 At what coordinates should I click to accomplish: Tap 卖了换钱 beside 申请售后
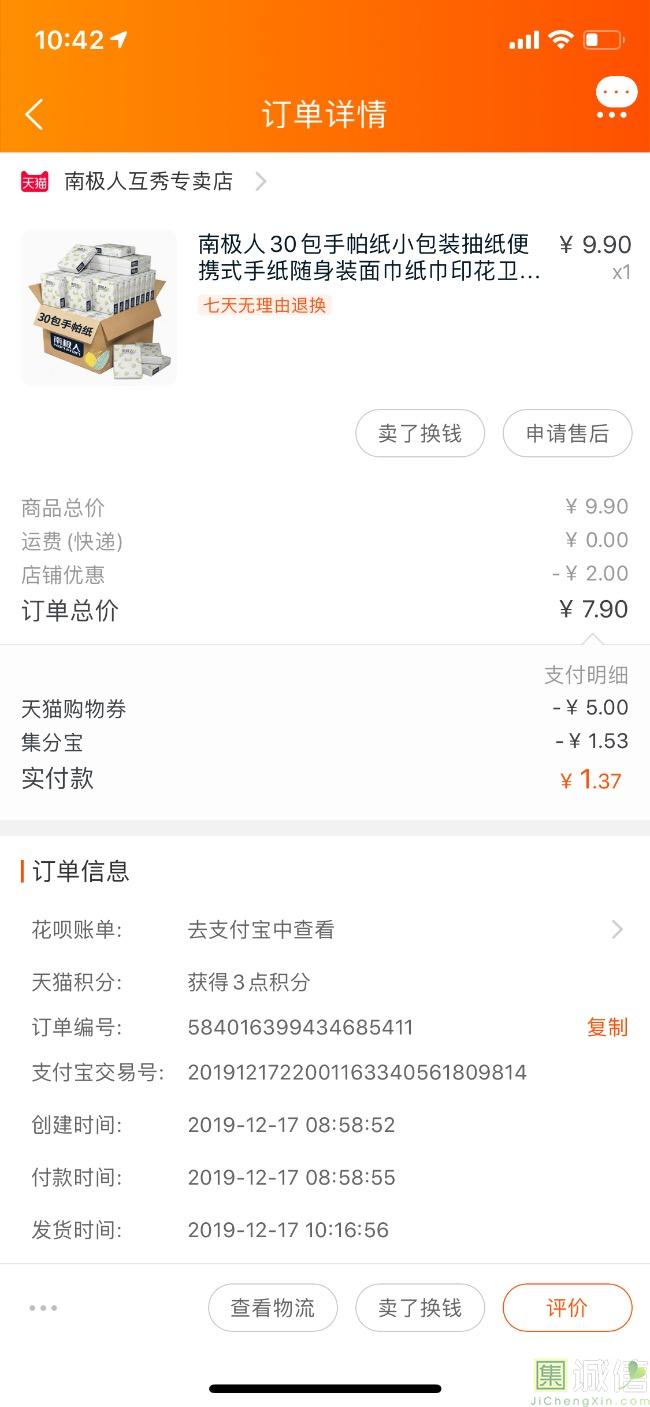pos(420,434)
